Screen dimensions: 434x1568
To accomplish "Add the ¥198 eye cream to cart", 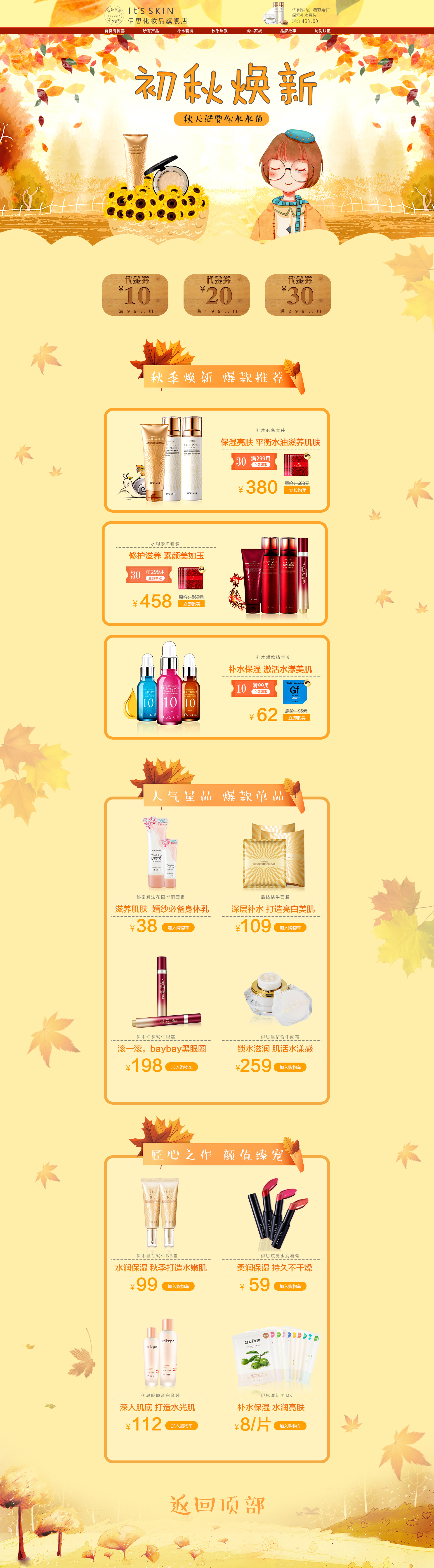I will (181, 1067).
